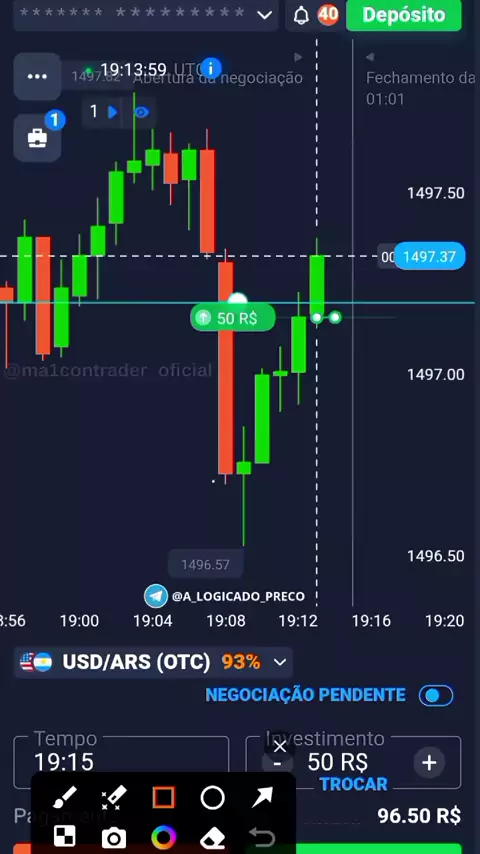Select the arrow drawing tool
This screenshot has height=854, width=480.
(x=262, y=798)
